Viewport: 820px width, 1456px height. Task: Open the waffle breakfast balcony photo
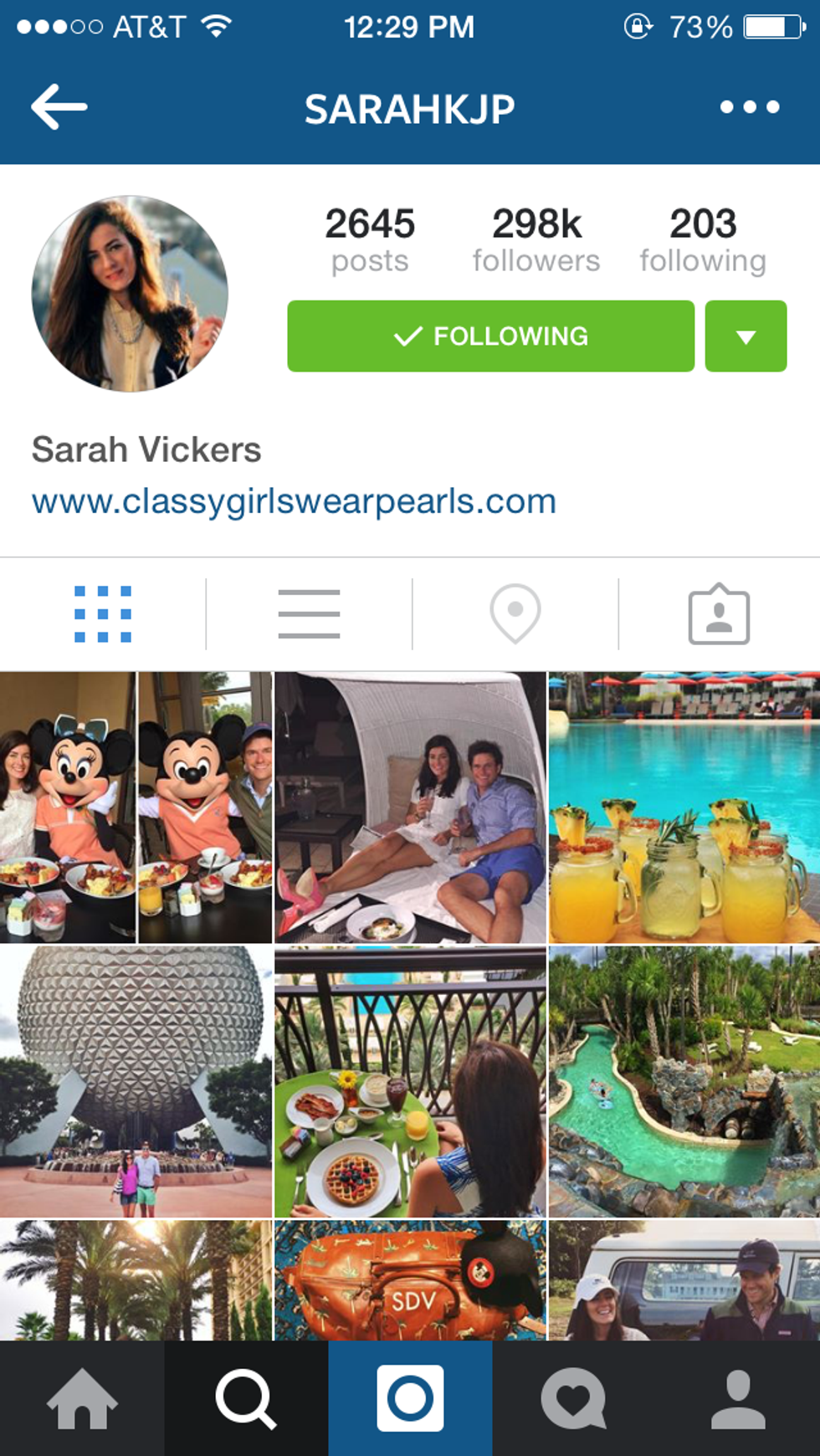pyautogui.click(x=410, y=1081)
